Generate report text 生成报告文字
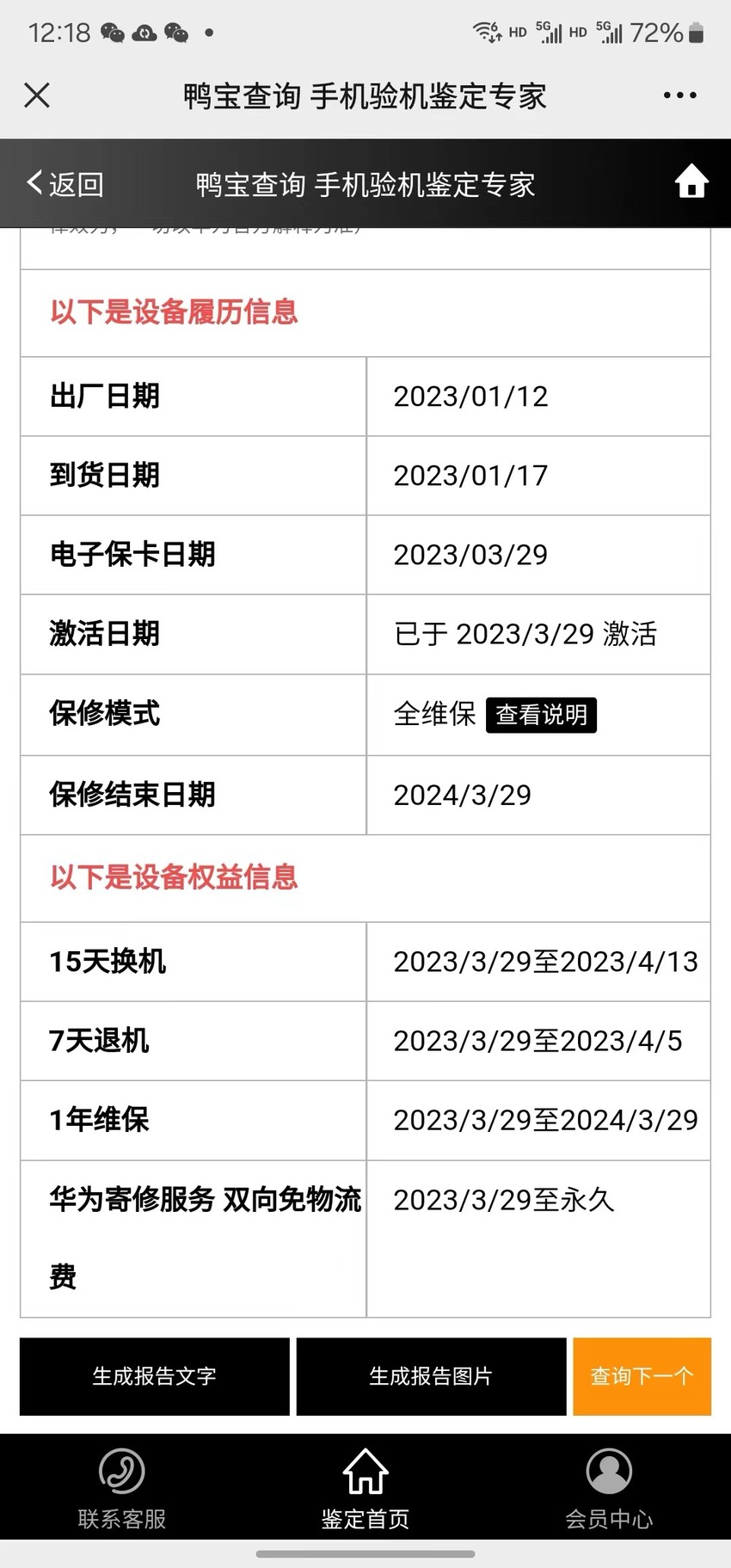Viewport: 731px width, 1568px height. tap(155, 1376)
